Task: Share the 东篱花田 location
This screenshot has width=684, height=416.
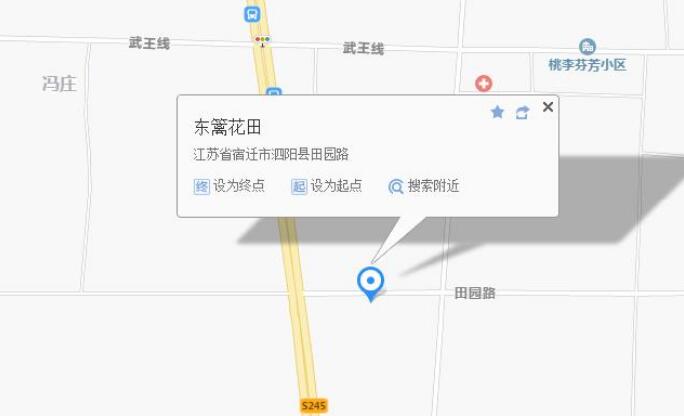Action: coord(521,113)
